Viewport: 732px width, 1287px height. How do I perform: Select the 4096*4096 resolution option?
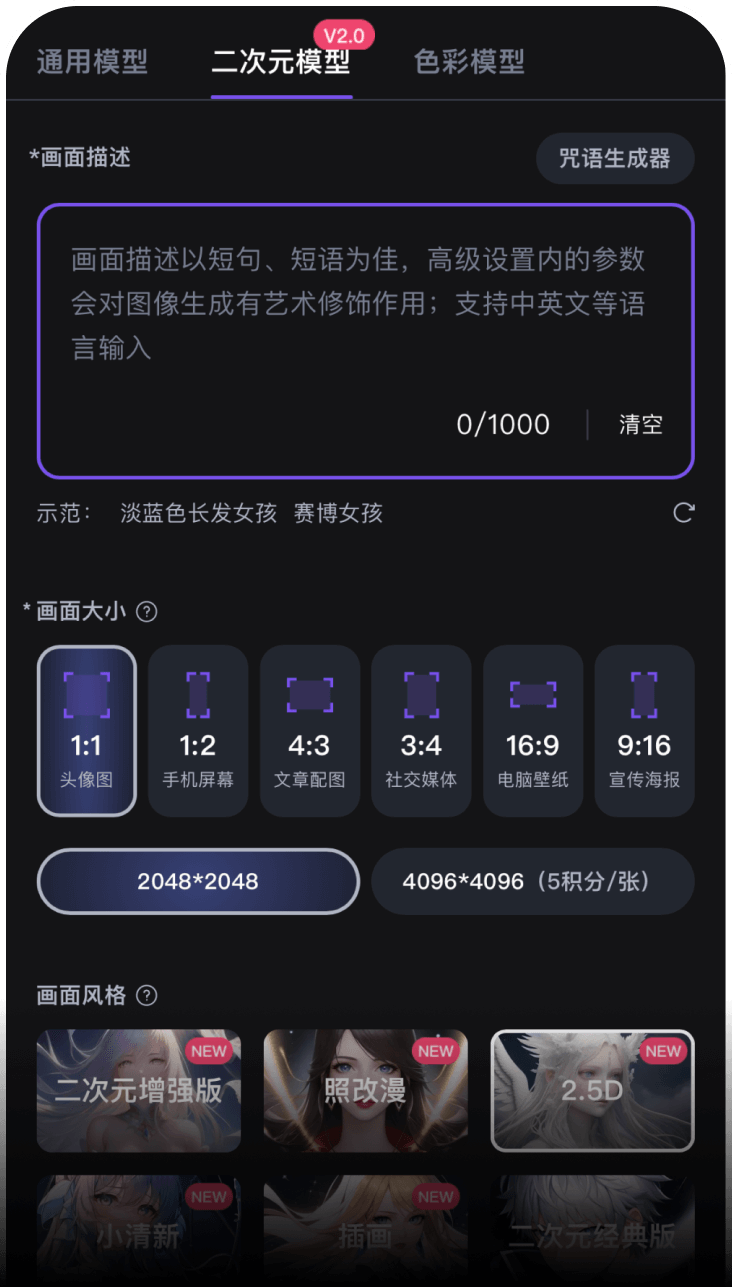(532, 881)
